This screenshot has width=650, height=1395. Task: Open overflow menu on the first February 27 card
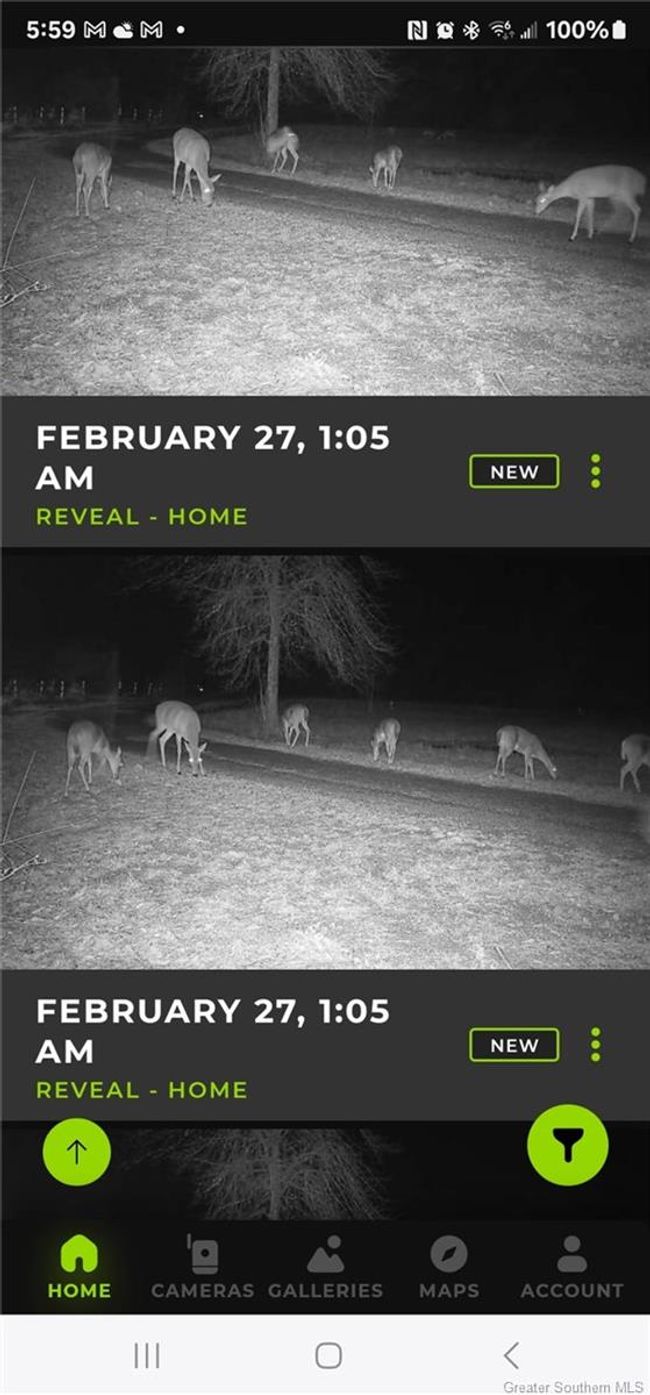coord(595,471)
